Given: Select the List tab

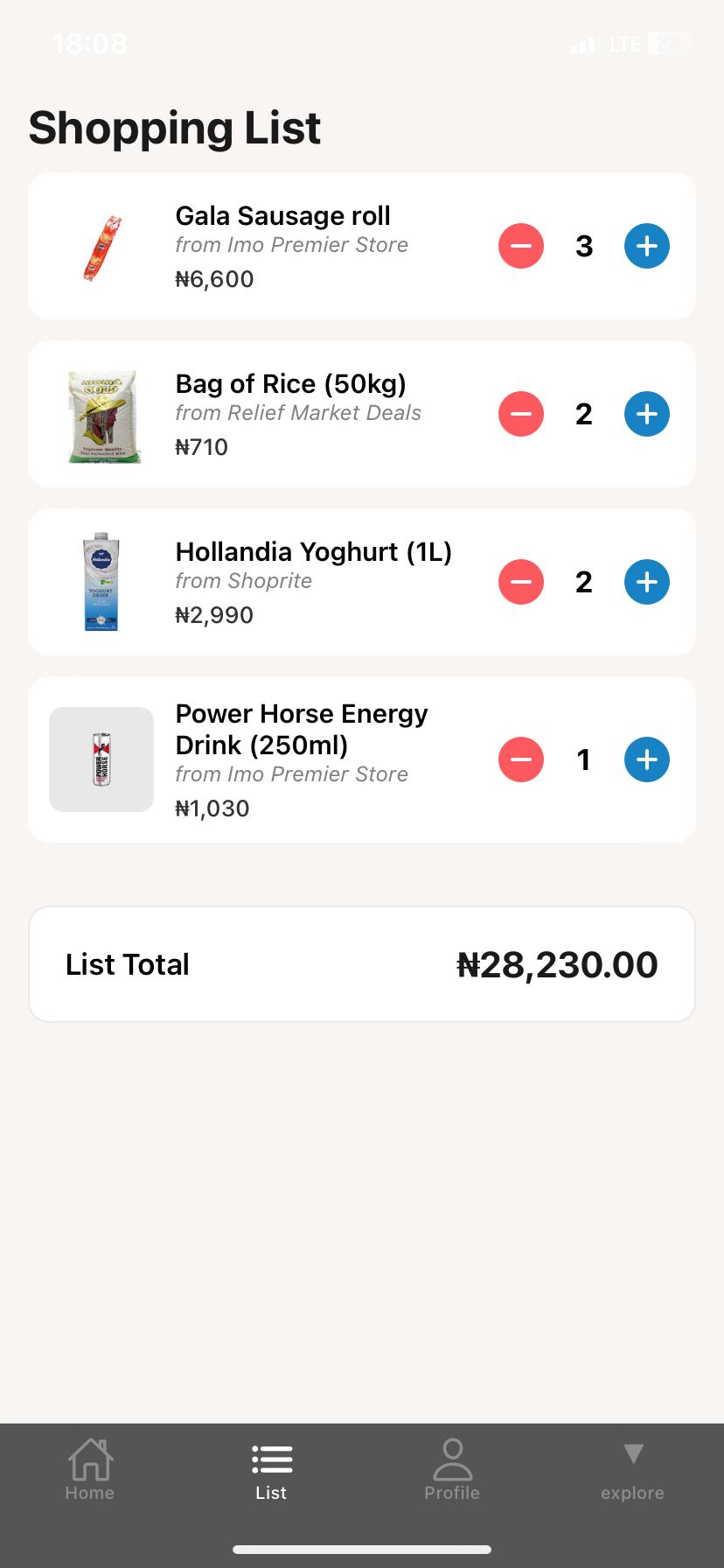Looking at the screenshot, I should [x=271, y=1470].
